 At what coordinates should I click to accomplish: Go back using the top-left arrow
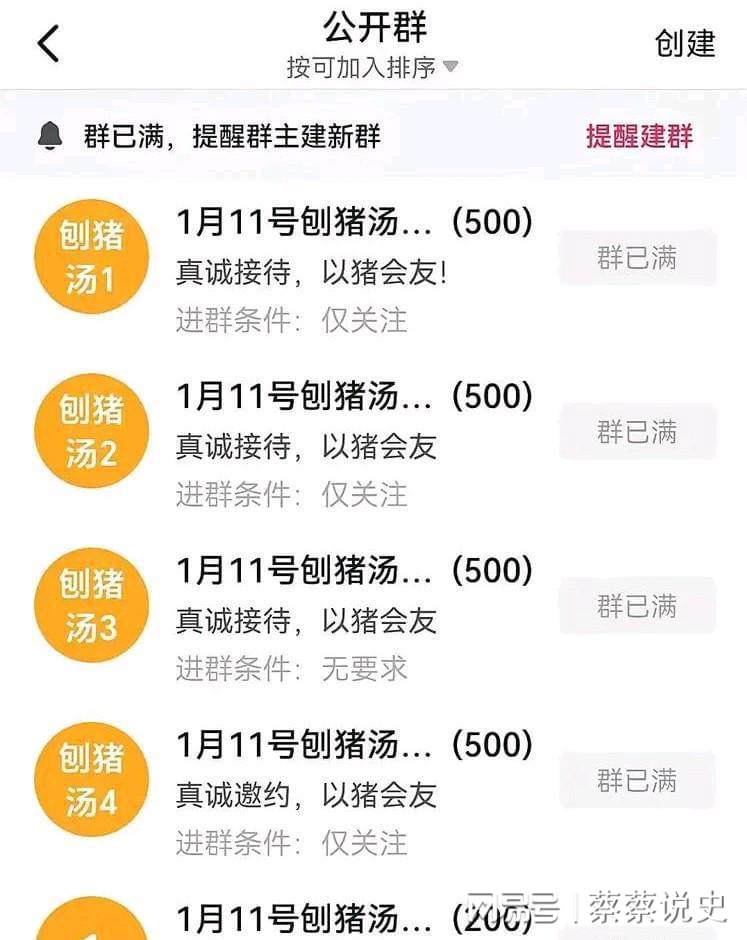48,43
